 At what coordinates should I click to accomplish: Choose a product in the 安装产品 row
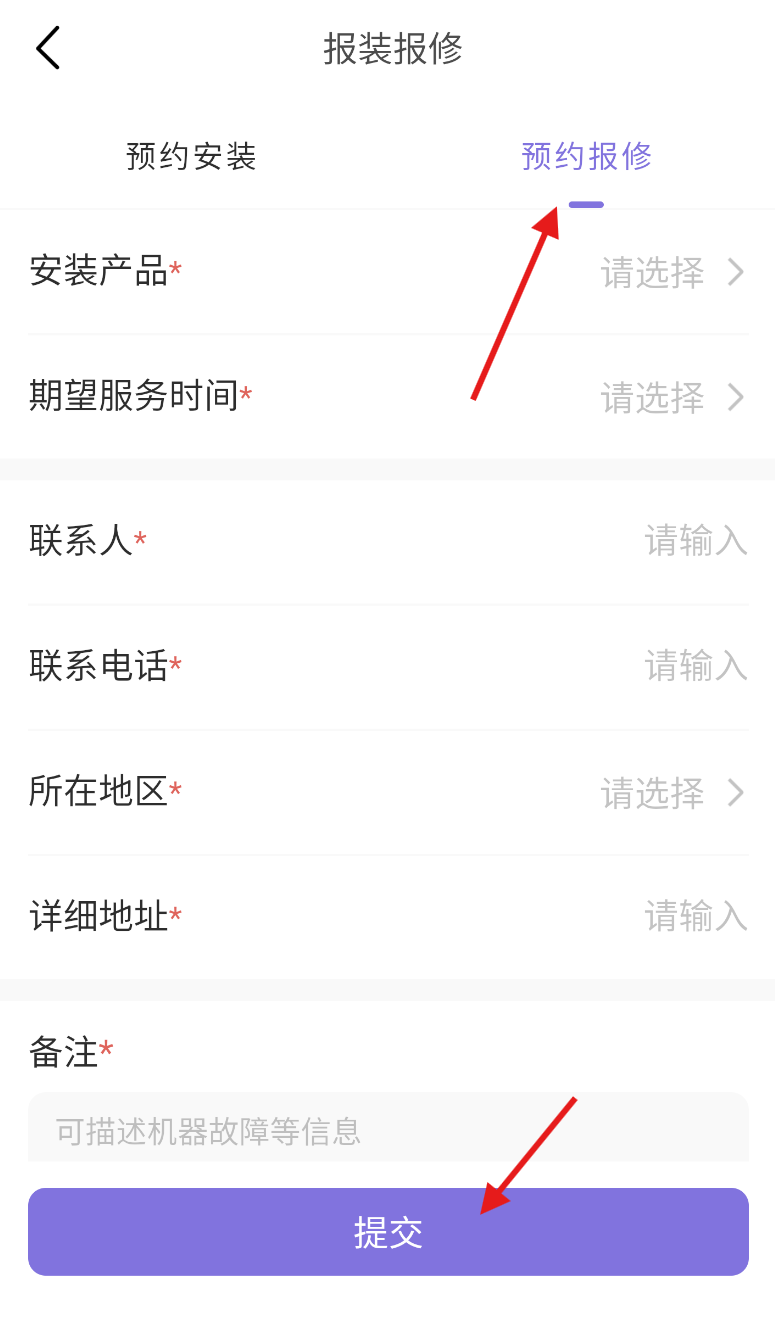pos(672,272)
